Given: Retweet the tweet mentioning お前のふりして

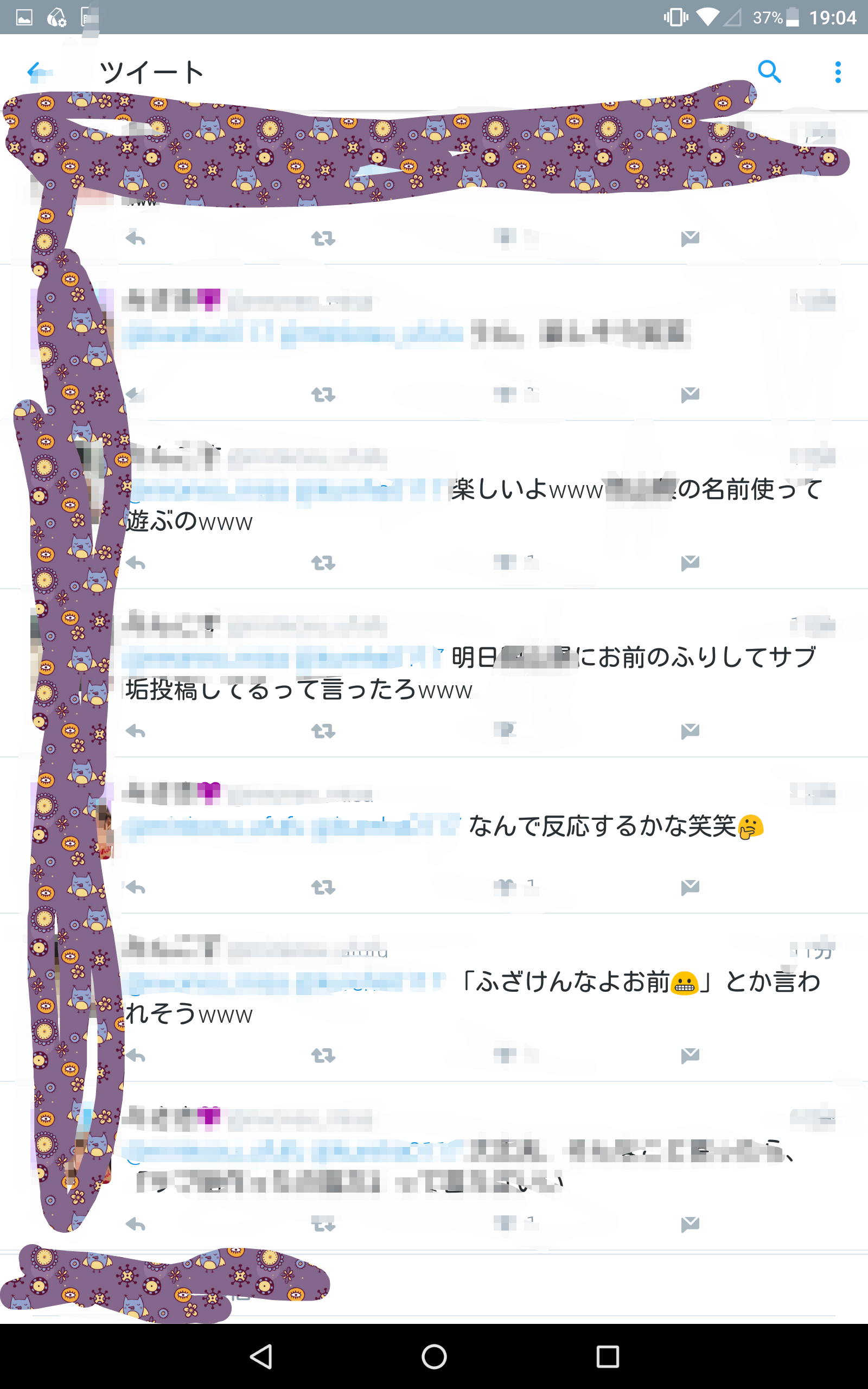Looking at the screenshot, I should (323, 731).
